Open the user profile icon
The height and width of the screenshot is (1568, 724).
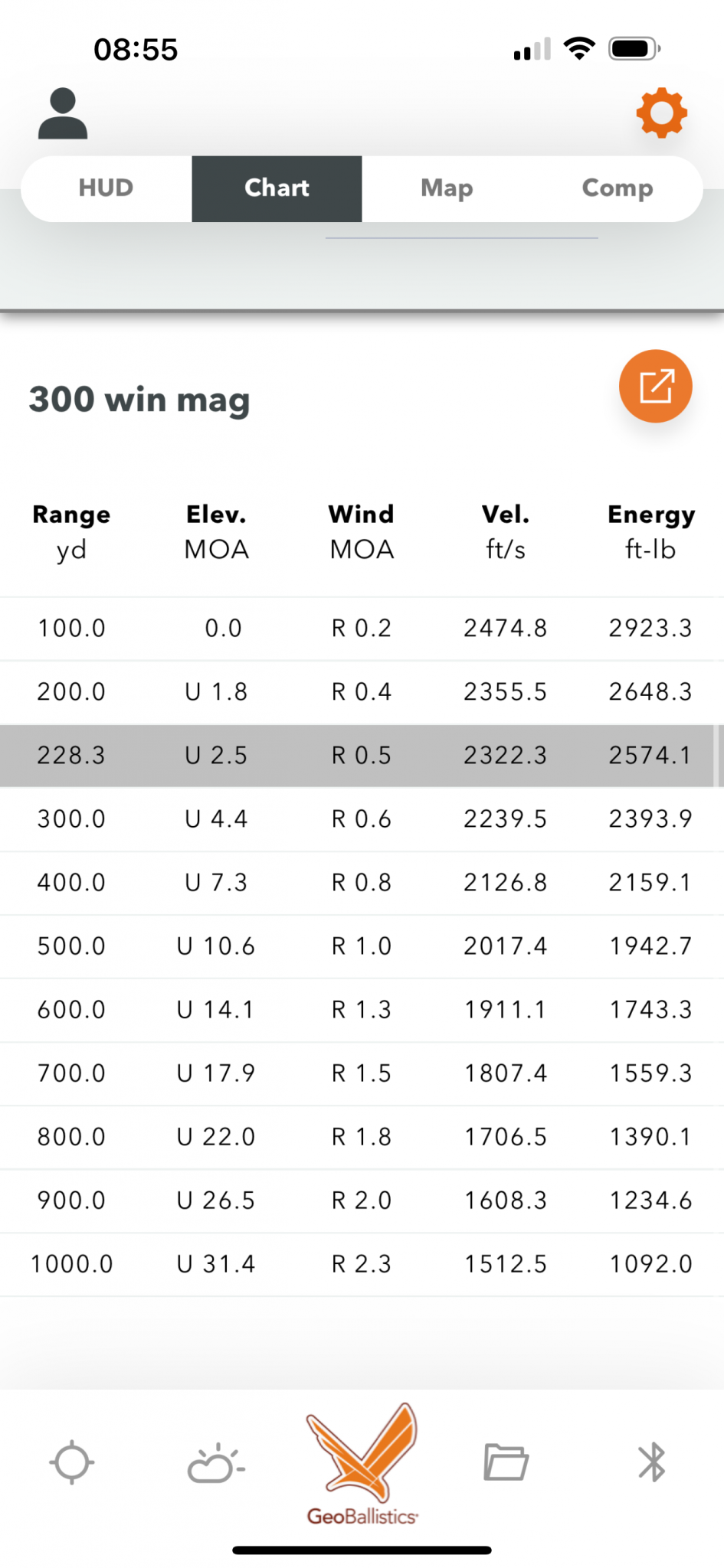(x=63, y=113)
